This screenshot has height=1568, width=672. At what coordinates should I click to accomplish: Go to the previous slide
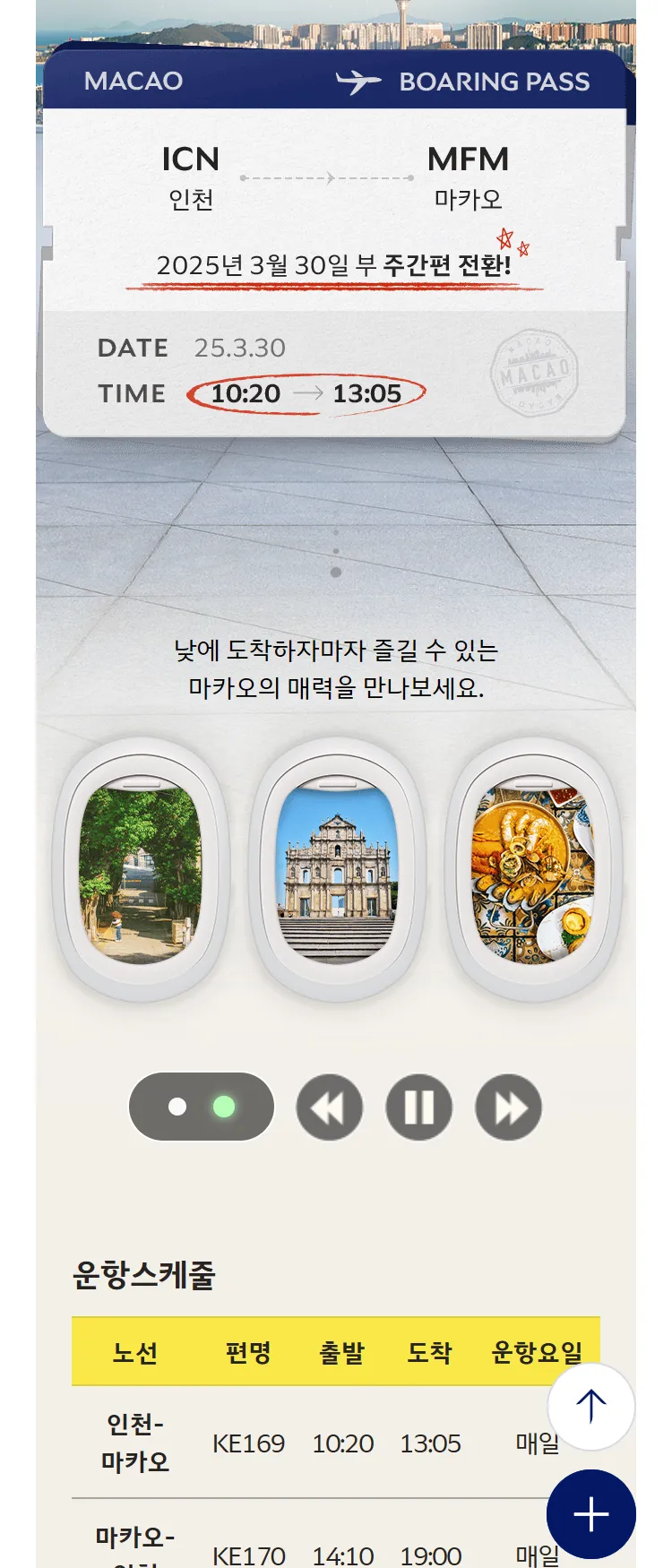coord(329,1107)
